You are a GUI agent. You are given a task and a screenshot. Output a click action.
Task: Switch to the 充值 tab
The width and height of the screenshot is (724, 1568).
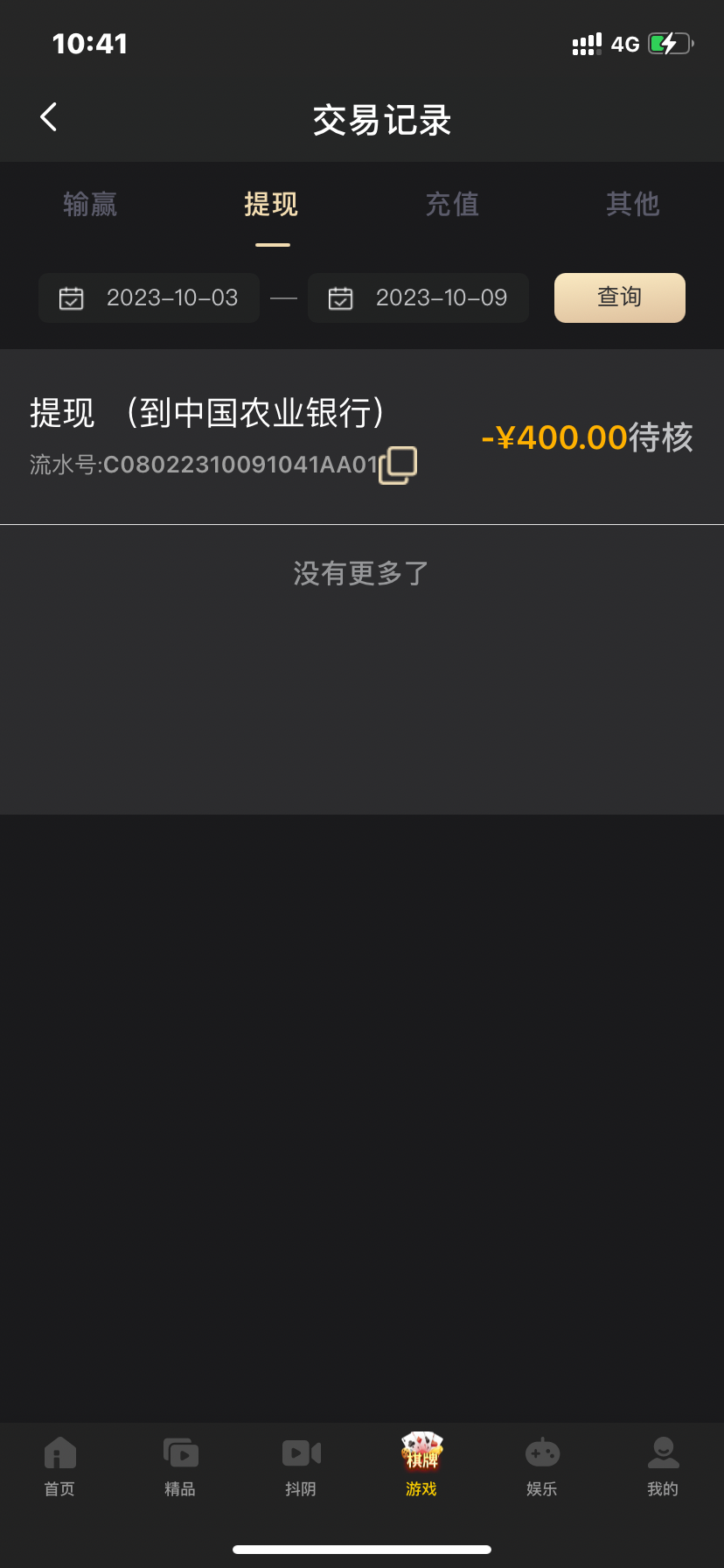[452, 205]
